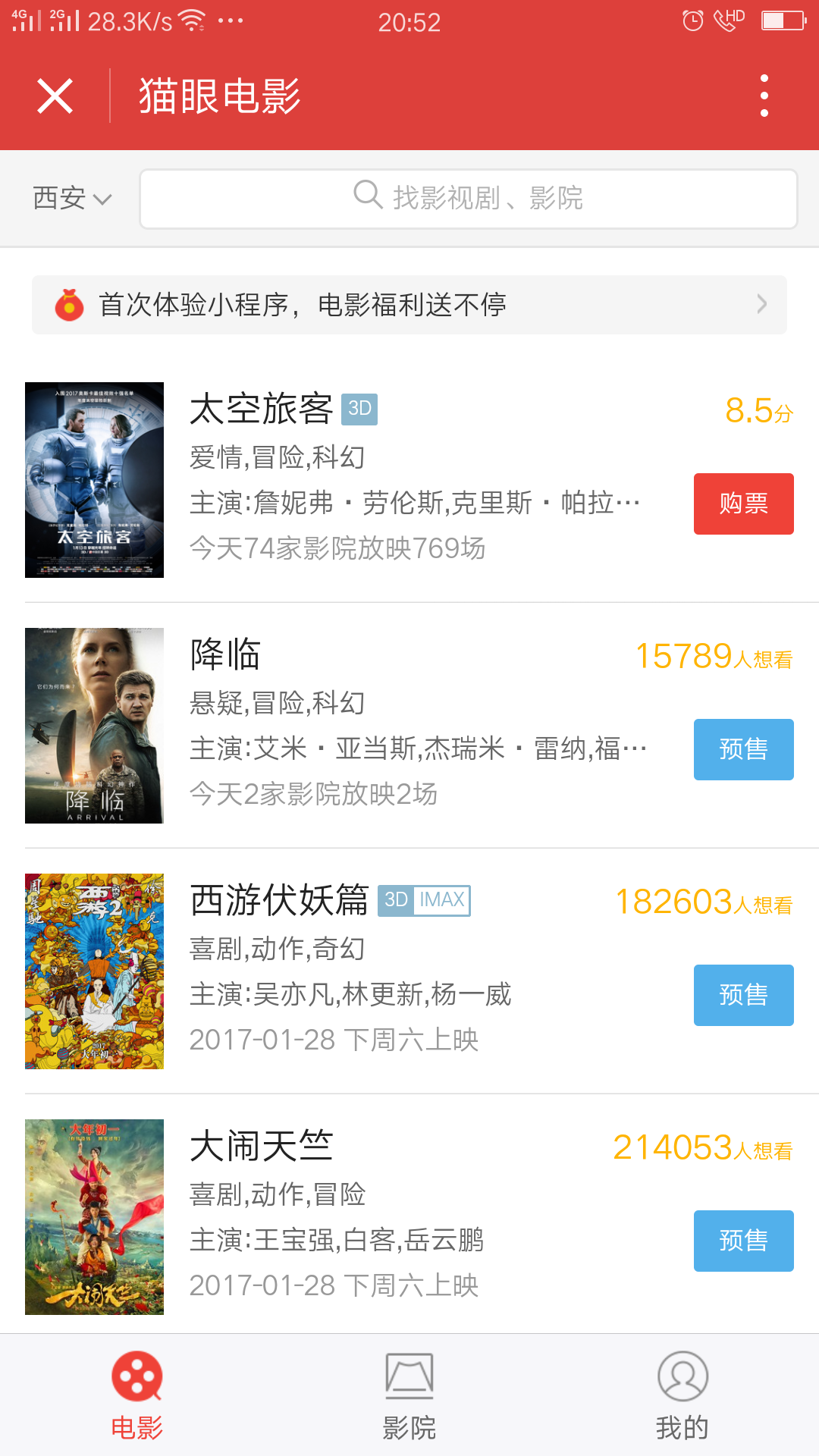
Task: Open the 首次体验小程序 promo banner
Action: click(x=409, y=305)
